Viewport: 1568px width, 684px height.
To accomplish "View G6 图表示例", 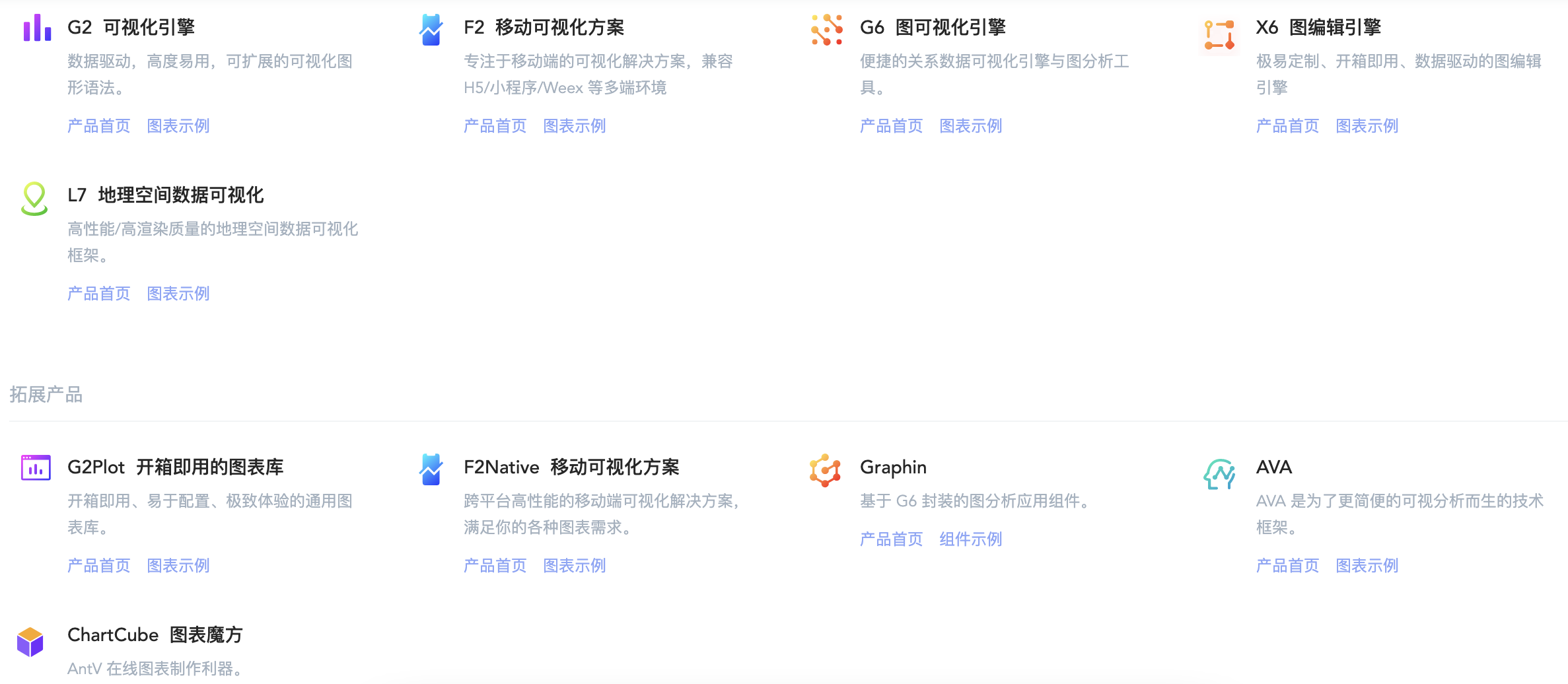I will pos(971,126).
